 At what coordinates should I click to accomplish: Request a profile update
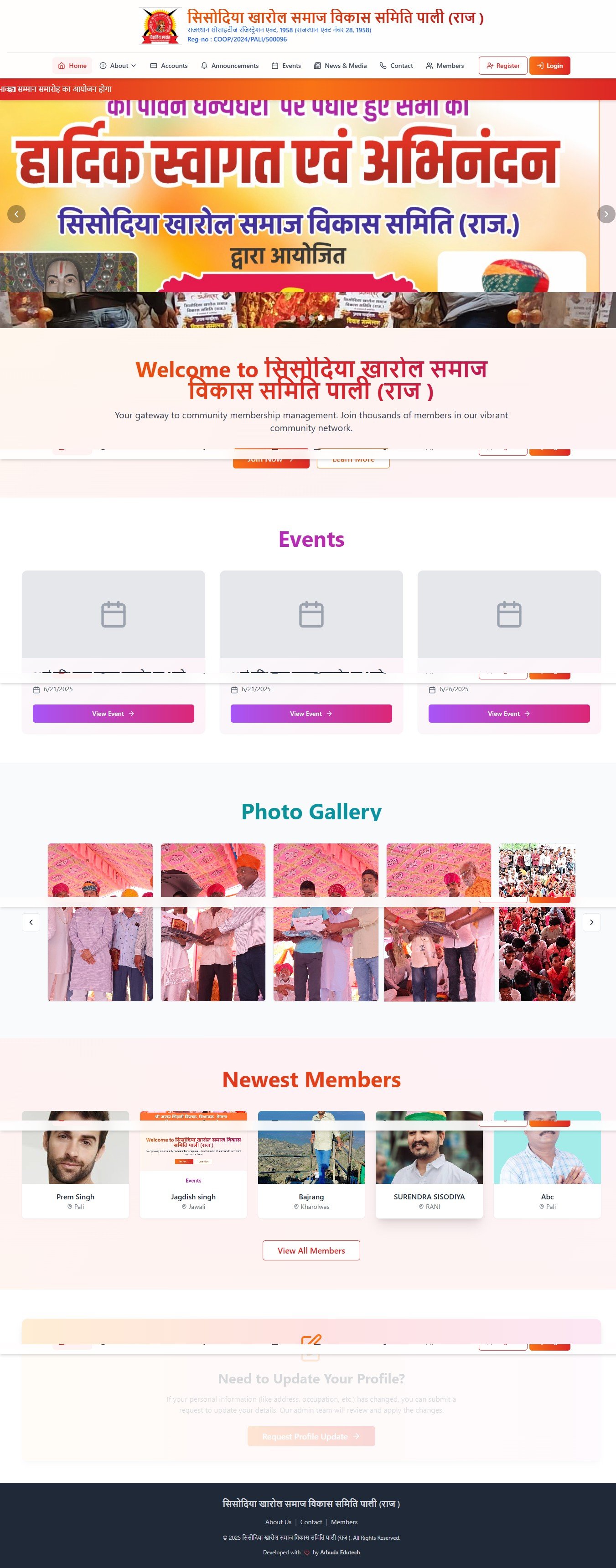(311, 1436)
